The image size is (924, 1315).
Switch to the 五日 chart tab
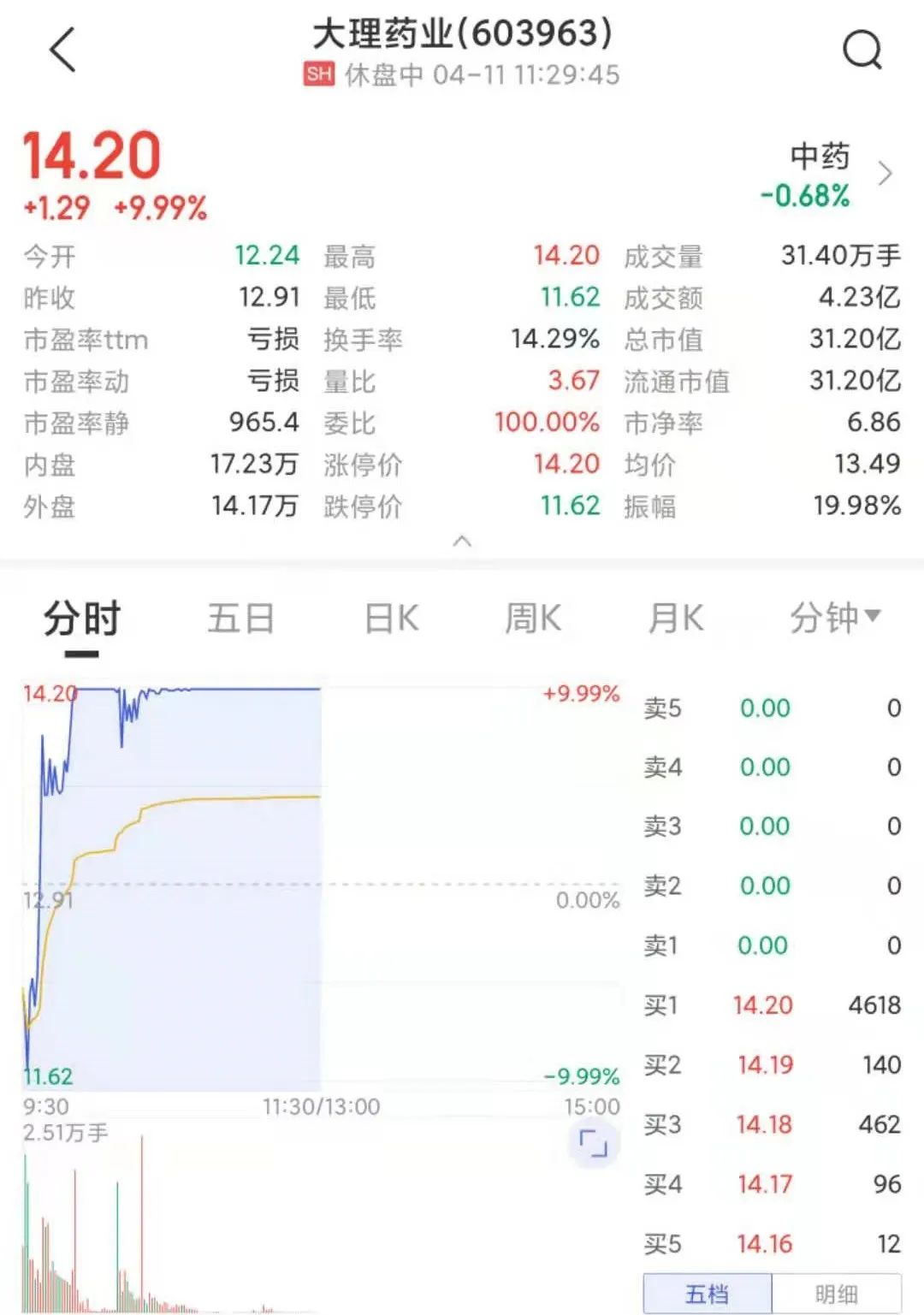(240, 618)
